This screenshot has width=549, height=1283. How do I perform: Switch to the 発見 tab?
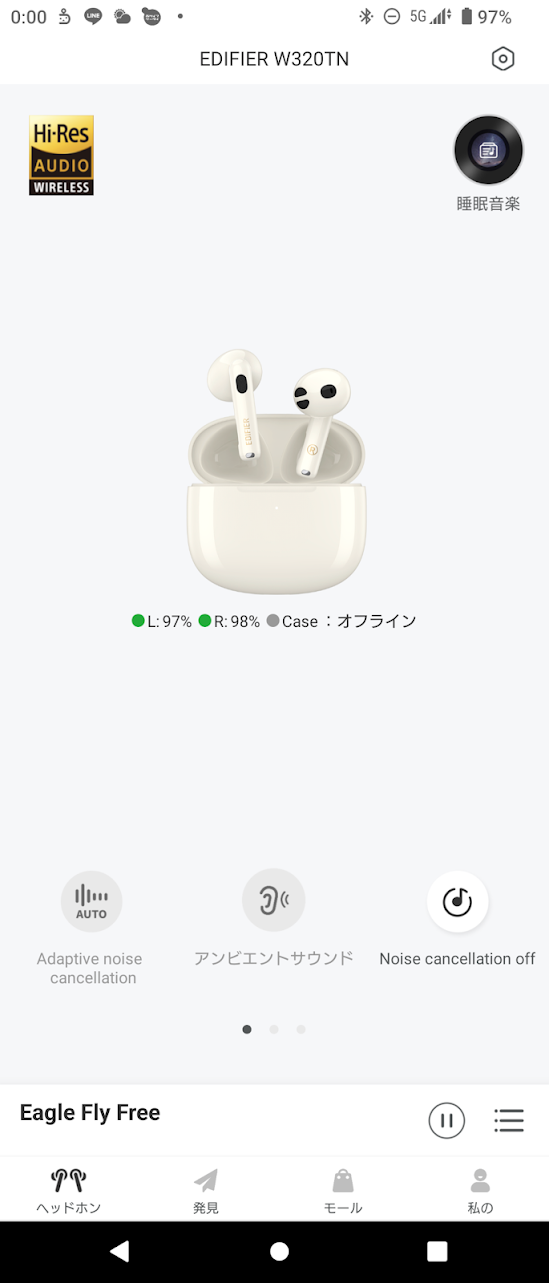[206, 1190]
